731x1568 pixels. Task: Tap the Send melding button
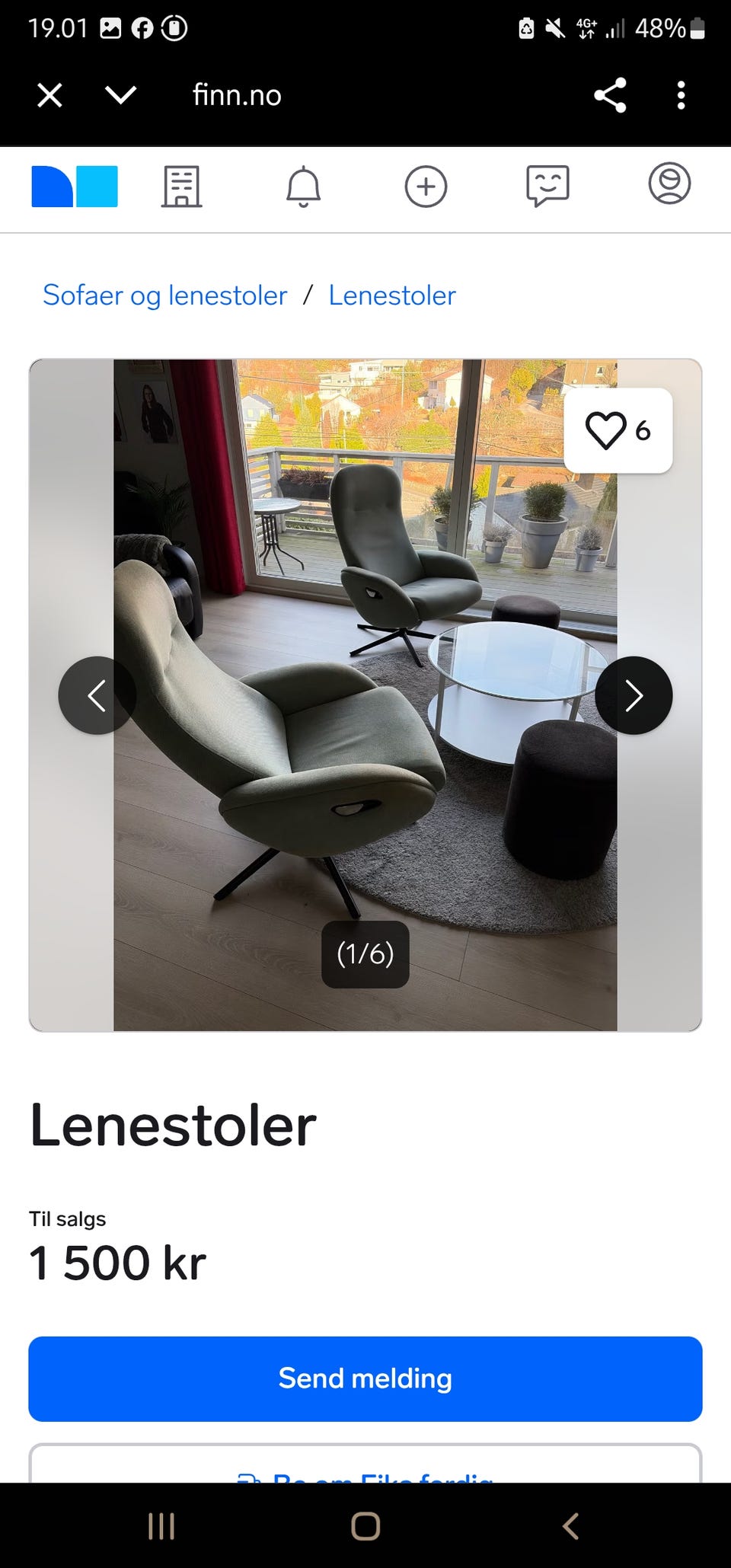pos(365,1378)
